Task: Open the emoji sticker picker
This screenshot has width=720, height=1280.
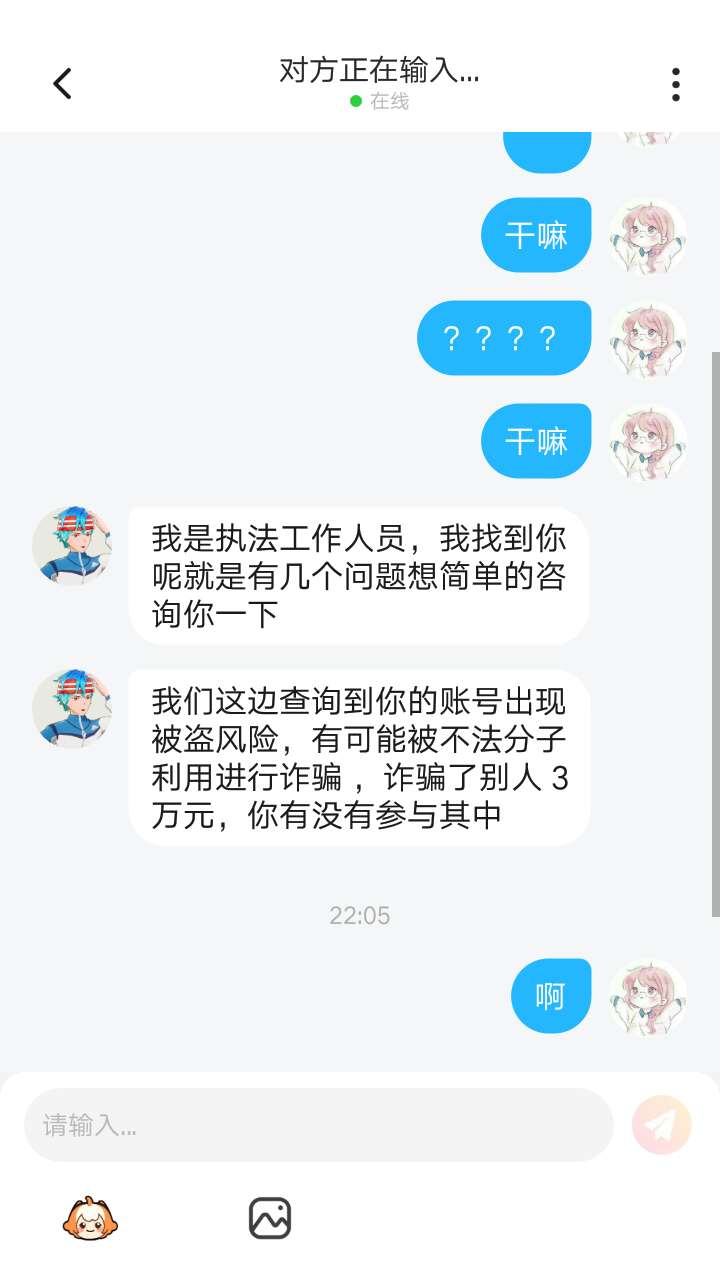Action: (x=90, y=1218)
